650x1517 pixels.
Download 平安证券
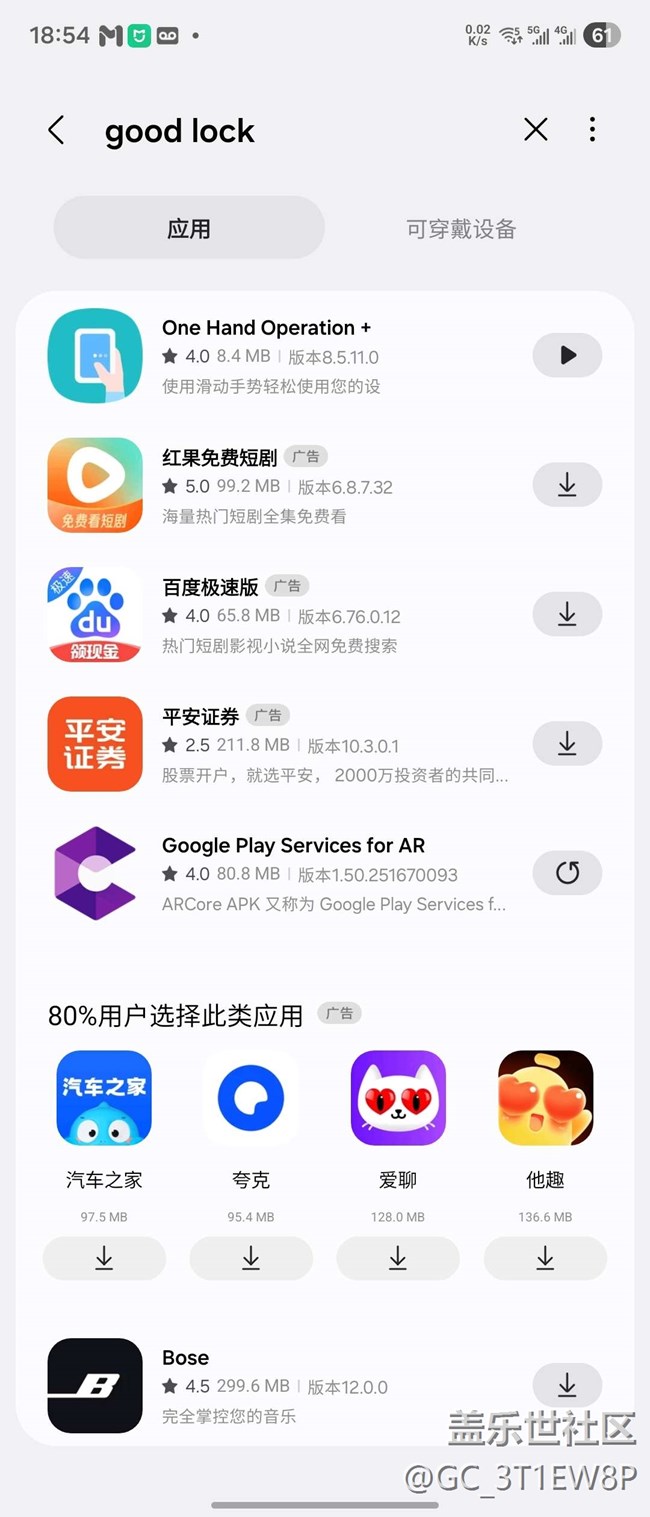567,744
